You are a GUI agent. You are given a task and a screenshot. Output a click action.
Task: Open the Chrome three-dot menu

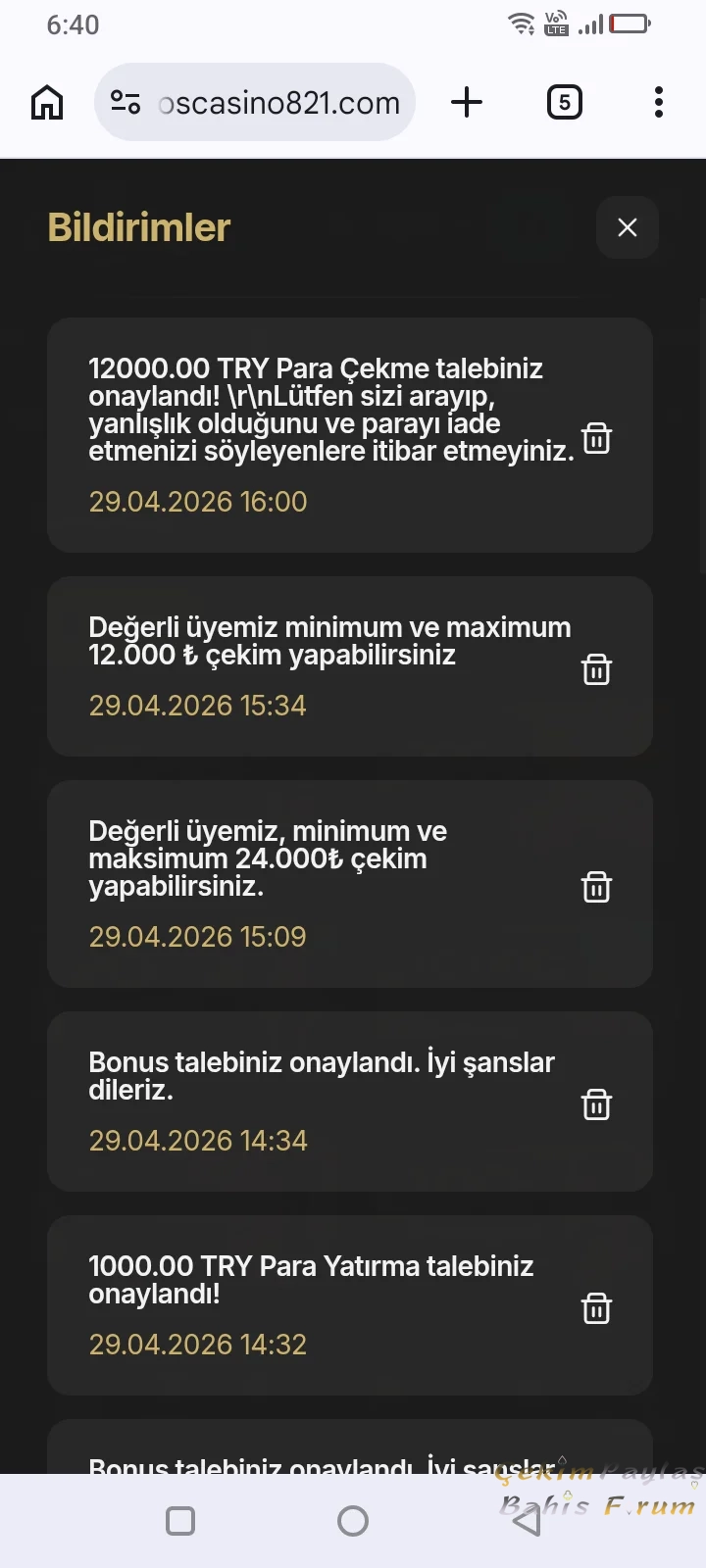coord(658,101)
